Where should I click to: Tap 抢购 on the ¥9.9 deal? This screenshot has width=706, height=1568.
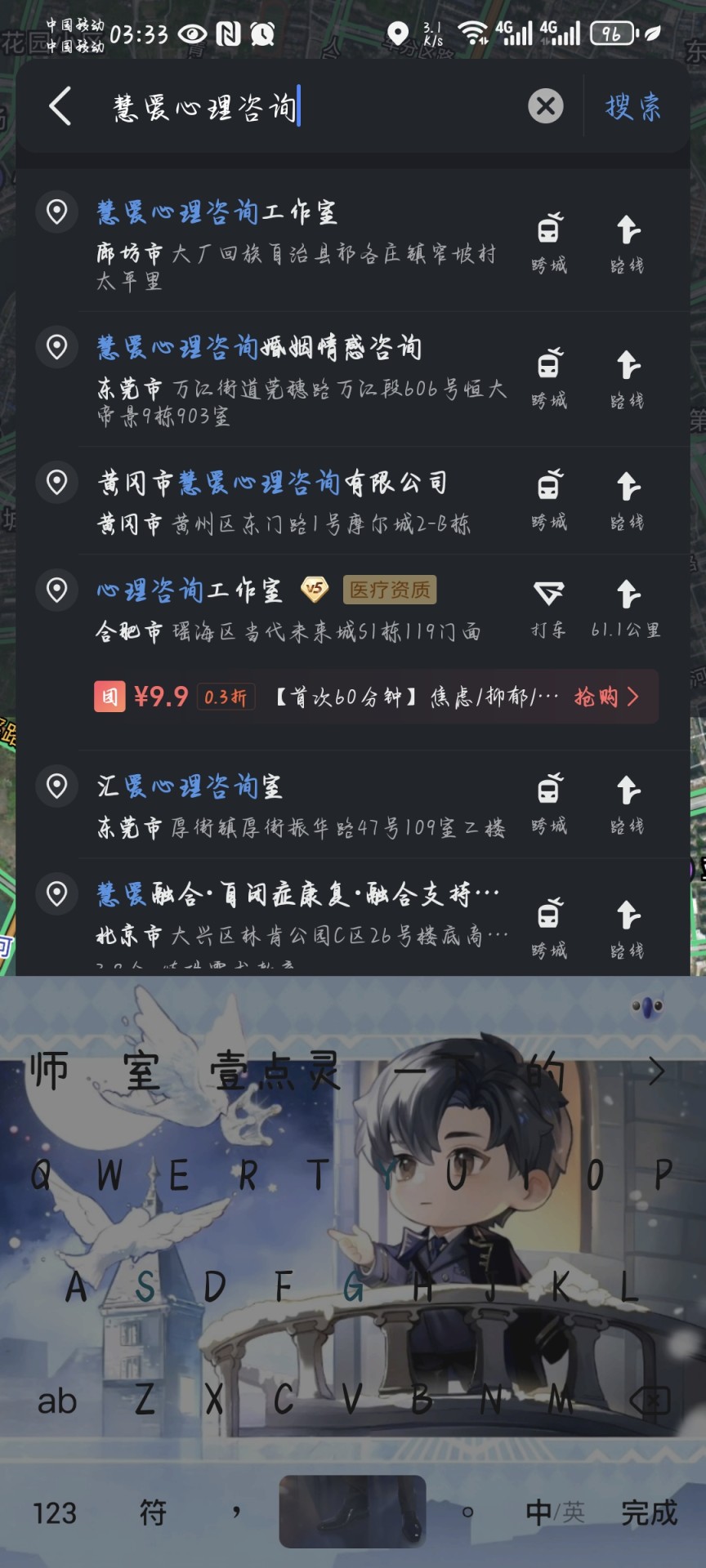(606, 697)
